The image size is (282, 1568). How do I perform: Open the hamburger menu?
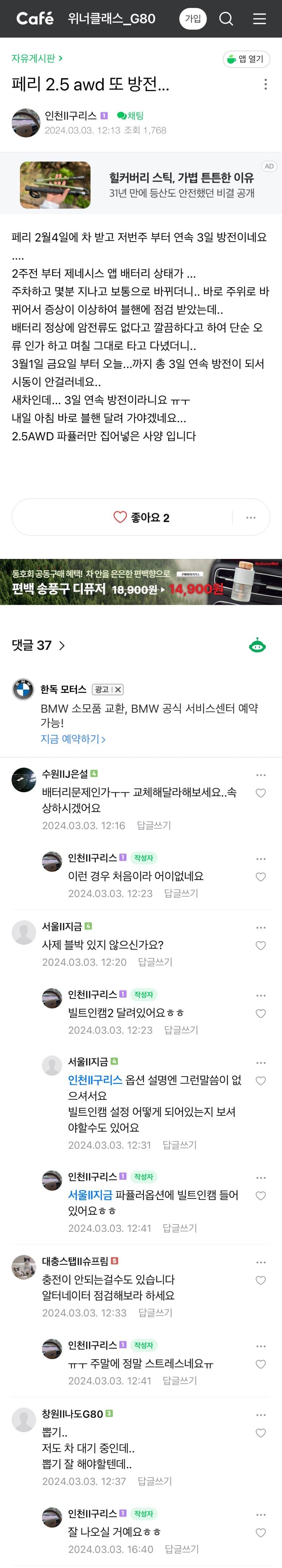tap(260, 19)
